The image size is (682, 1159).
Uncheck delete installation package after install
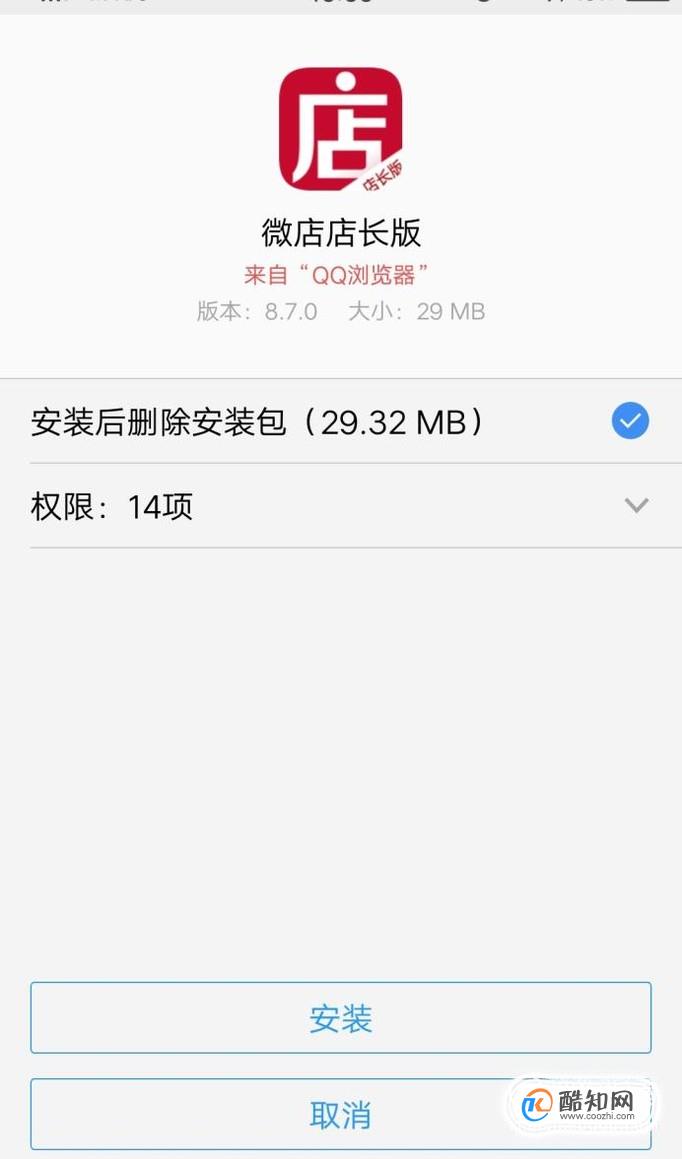point(630,421)
